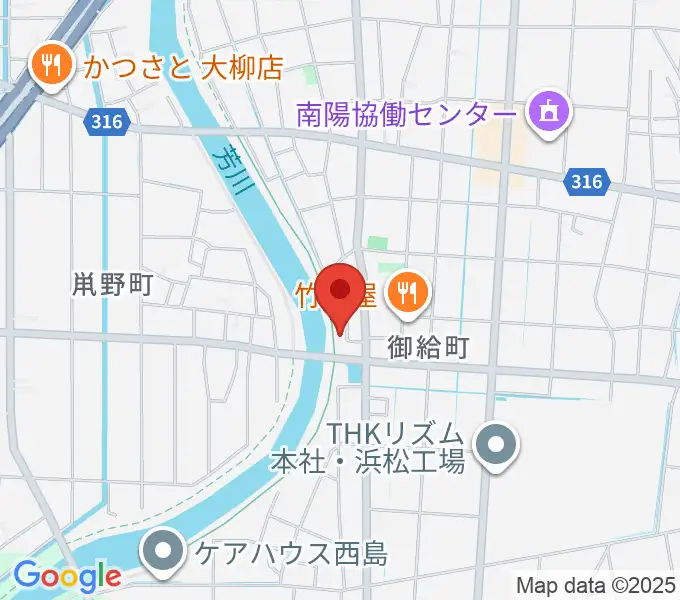Viewport: 680px width, 600px height.
Task: Open かつさと 大柳店 restaurant marker
Action: pyautogui.click(x=47, y=67)
